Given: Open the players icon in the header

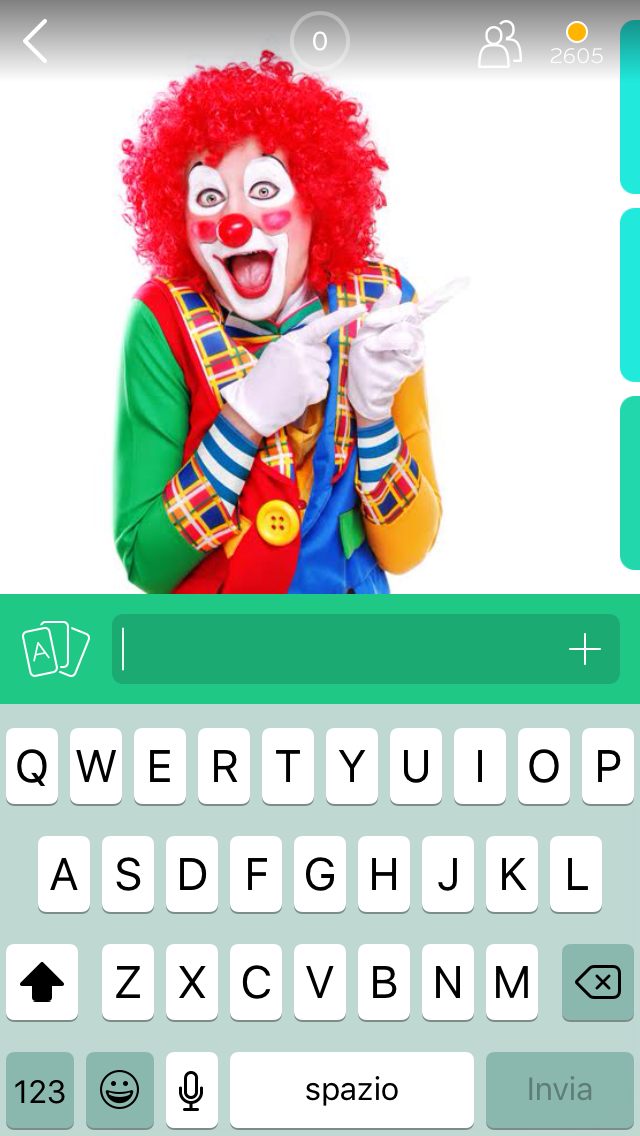Looking at the screenshot, I should click(499, 45).
